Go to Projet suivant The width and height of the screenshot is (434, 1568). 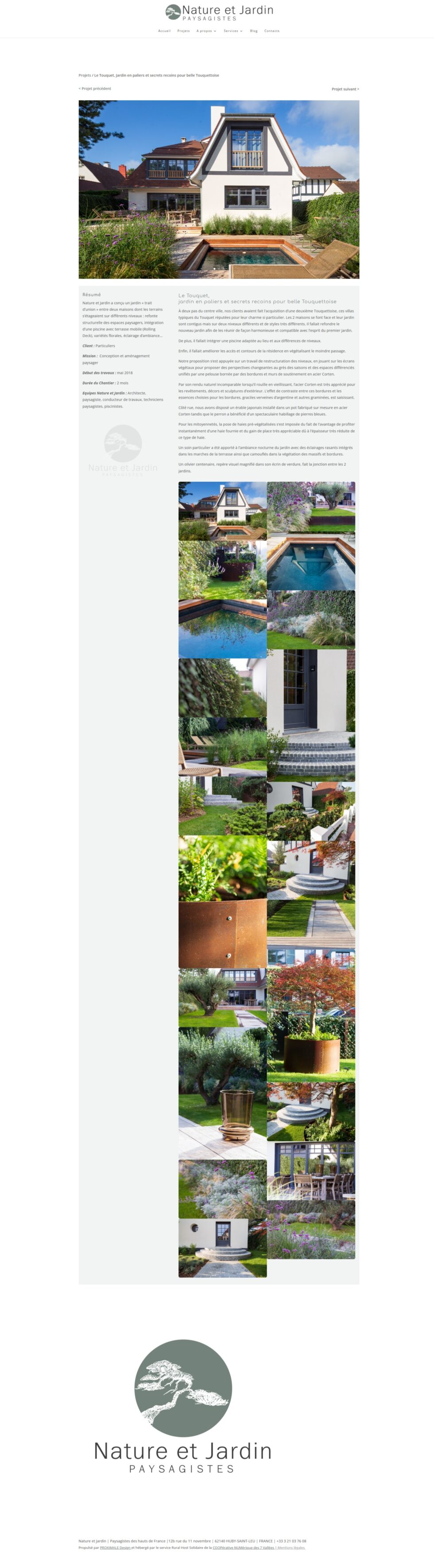coord(345,89)
